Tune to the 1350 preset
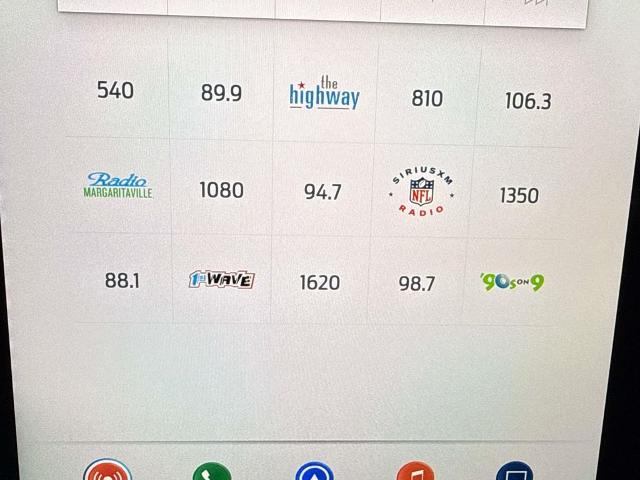Image resolution: width=640 pixels, height=480 pixels. [x=519, y=195]
